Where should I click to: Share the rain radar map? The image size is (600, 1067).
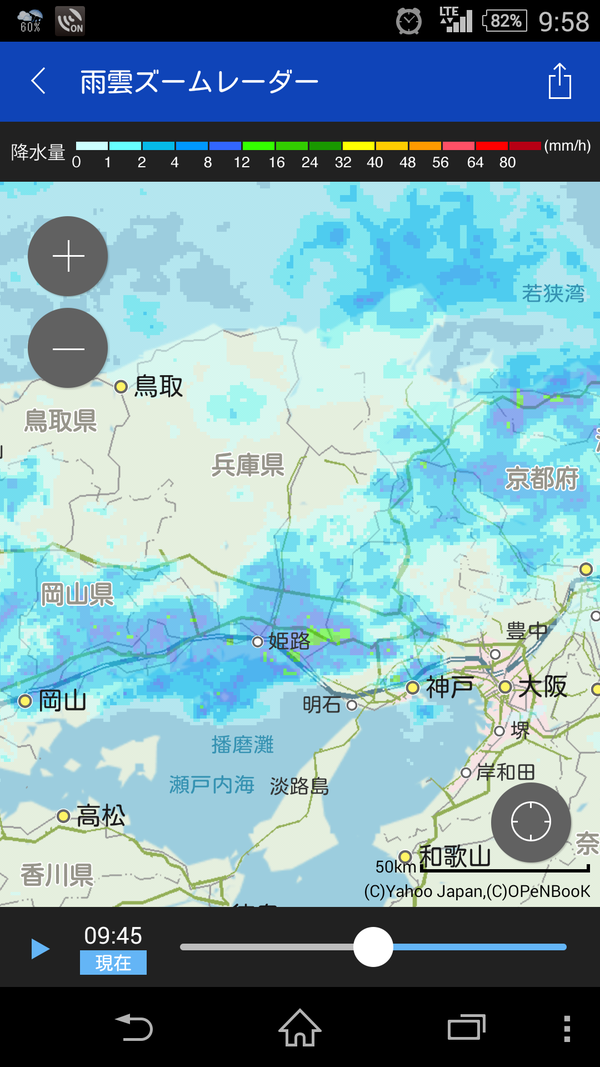(x=560, y=81)
